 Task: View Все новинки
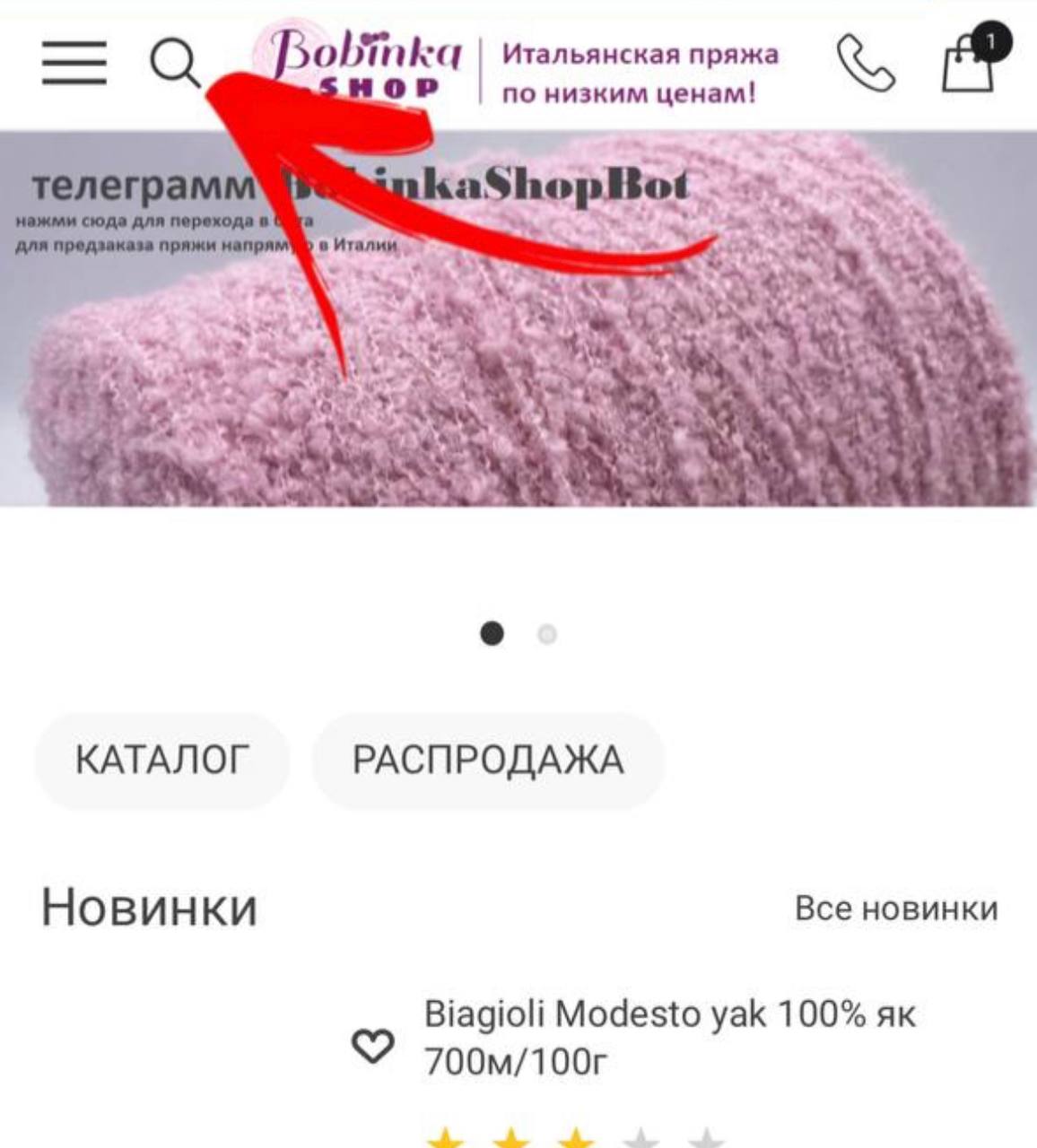pos(895,909)
